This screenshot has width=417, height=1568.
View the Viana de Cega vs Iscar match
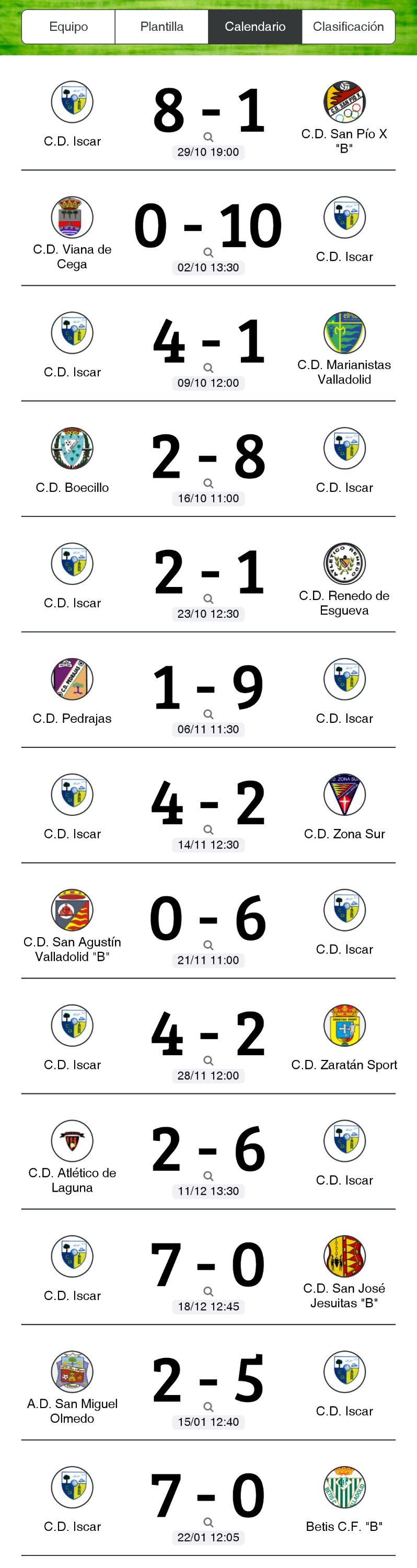[208, 252]
